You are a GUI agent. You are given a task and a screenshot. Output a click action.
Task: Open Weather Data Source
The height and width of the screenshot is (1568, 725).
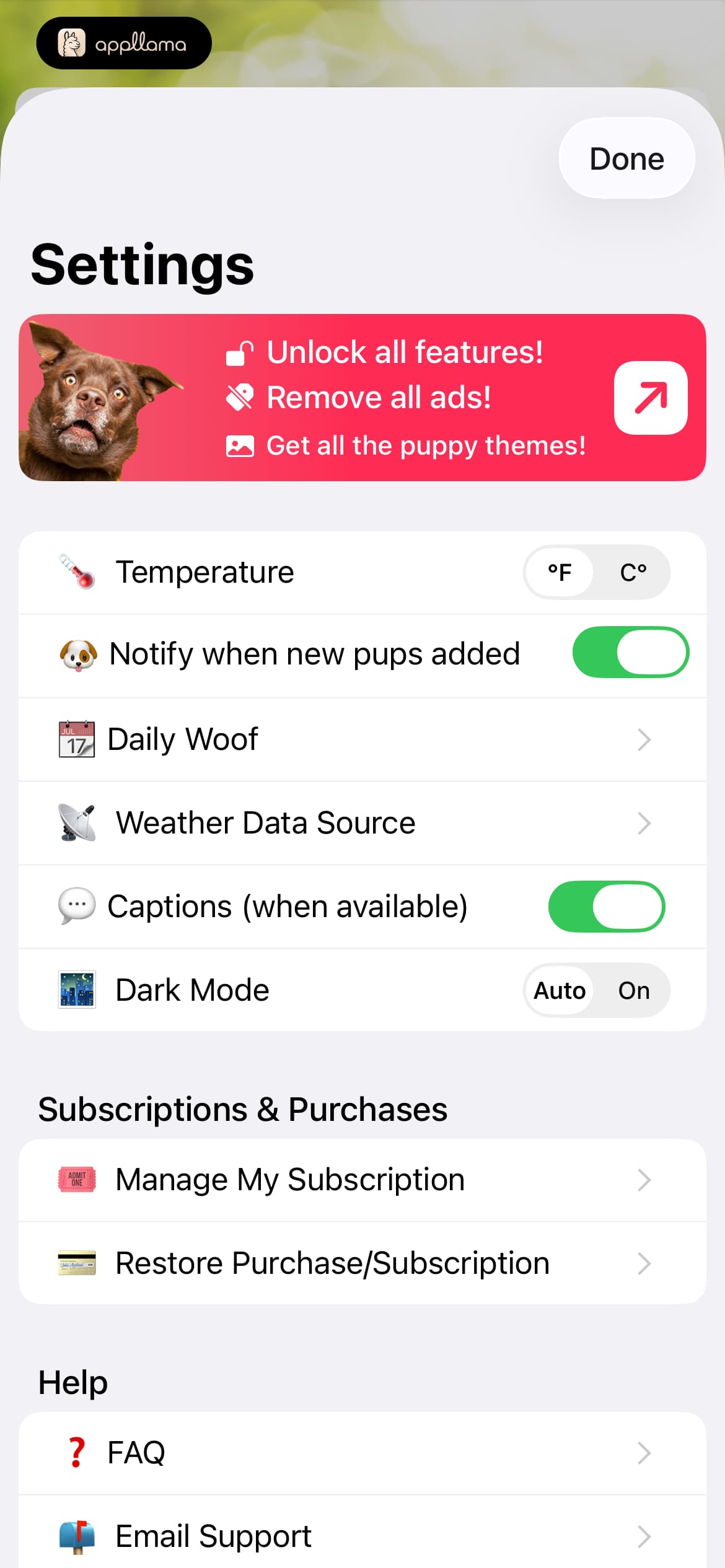tap(362, 823)
